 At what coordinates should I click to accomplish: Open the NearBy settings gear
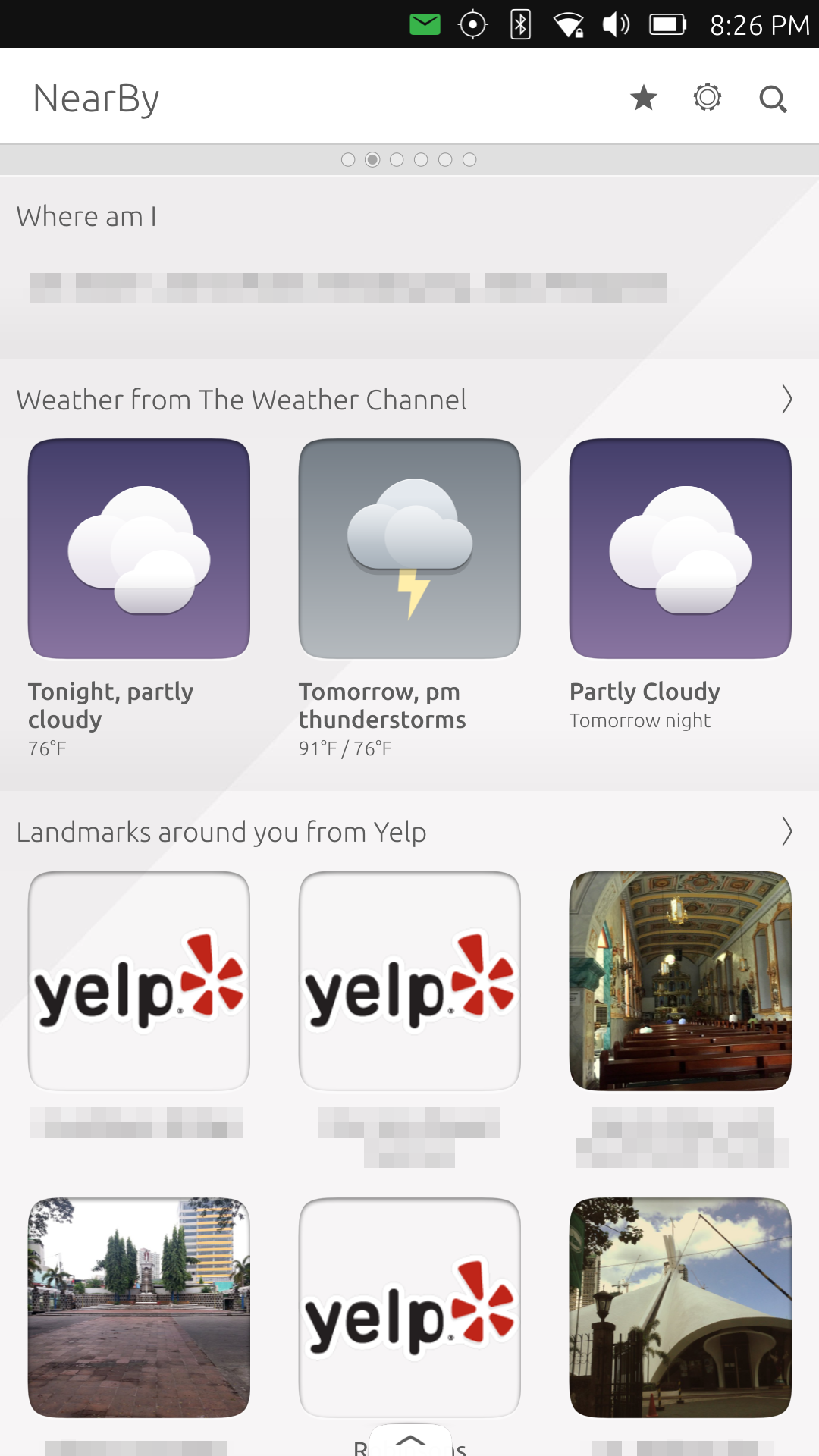click(708, 98)
